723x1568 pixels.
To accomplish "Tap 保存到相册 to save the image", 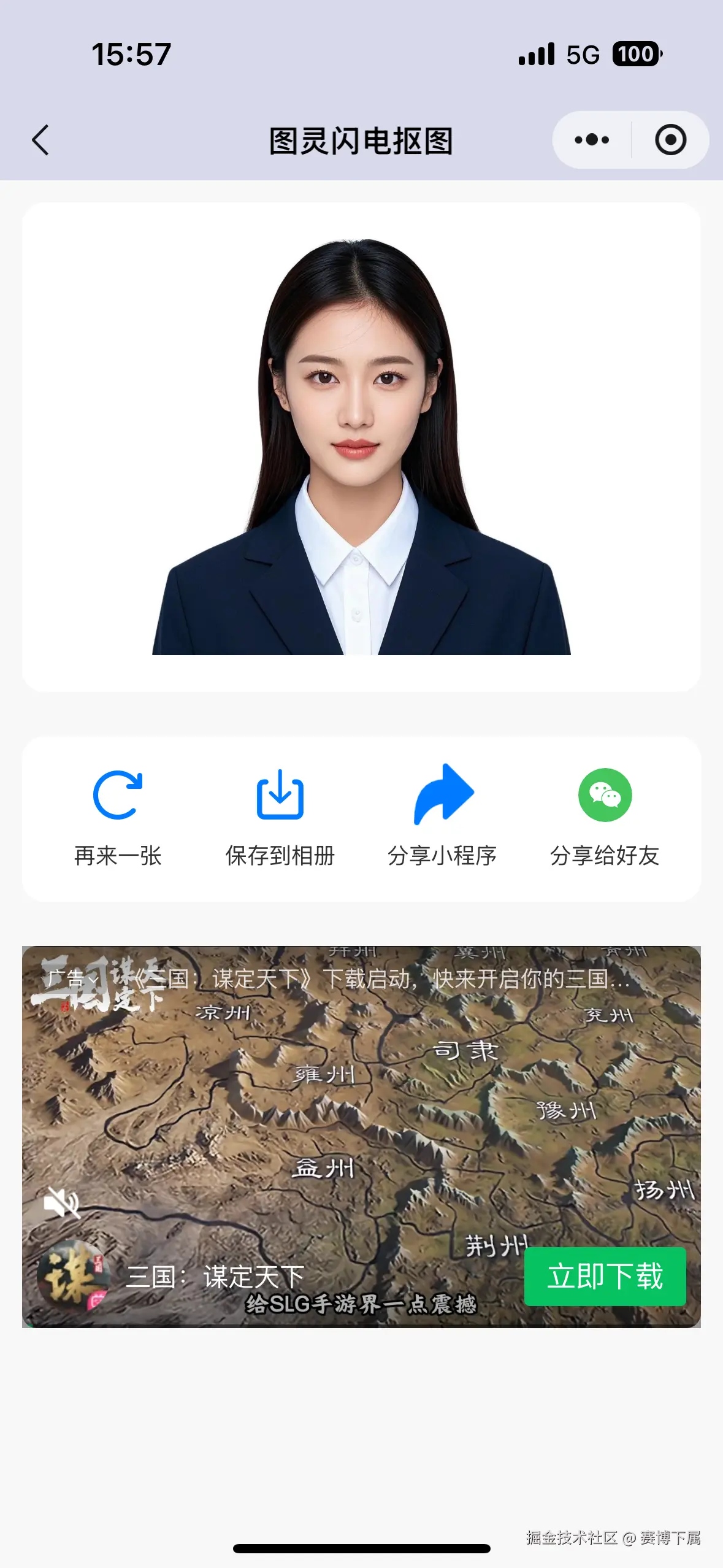I will [x=281, y=858].
